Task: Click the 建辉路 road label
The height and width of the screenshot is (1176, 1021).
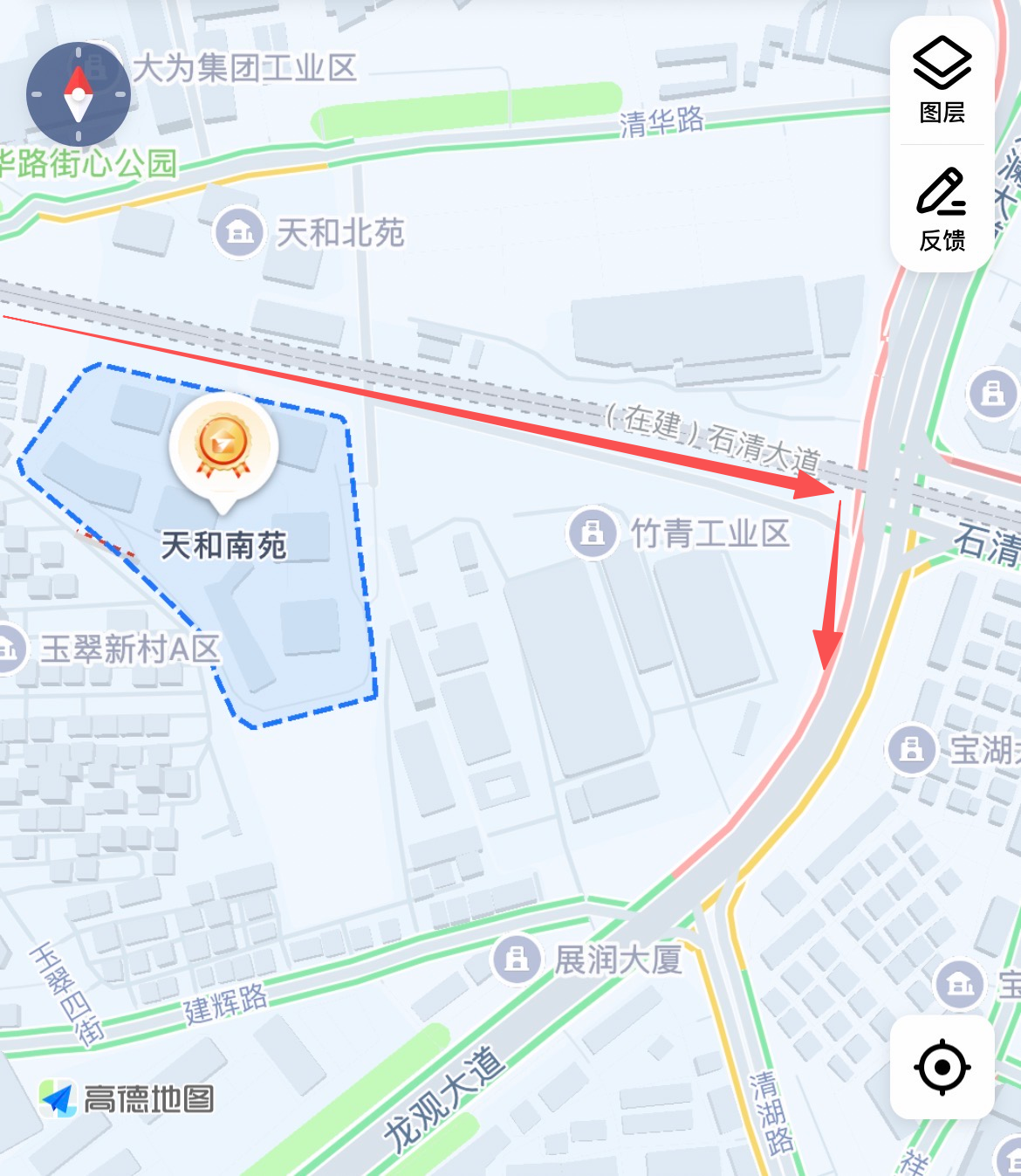Action: pyautogui.click(x=227, y=1004)
